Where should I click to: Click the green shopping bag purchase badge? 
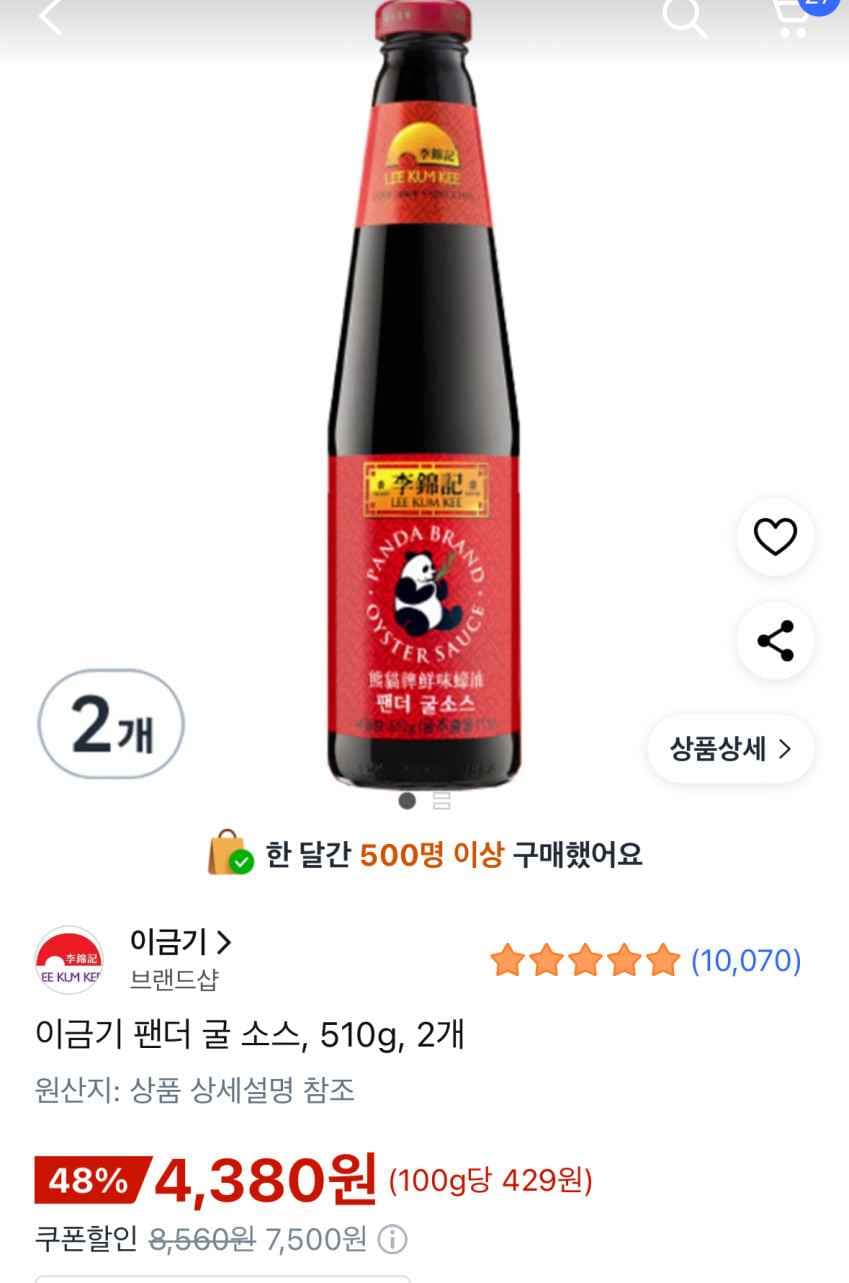tap(230, 855)
